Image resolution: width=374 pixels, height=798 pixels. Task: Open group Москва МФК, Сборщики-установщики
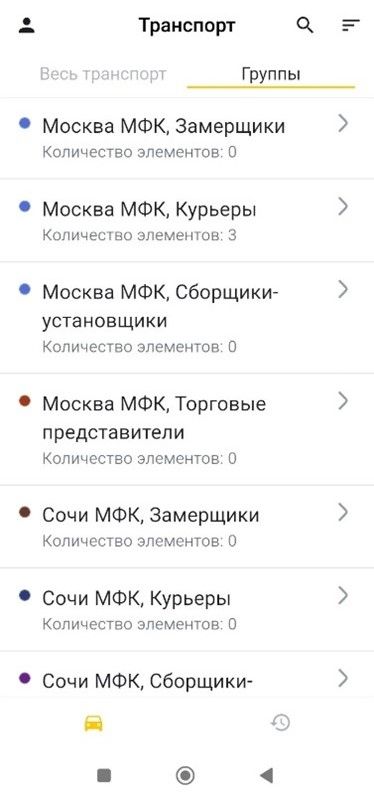(x=187, y=318)
